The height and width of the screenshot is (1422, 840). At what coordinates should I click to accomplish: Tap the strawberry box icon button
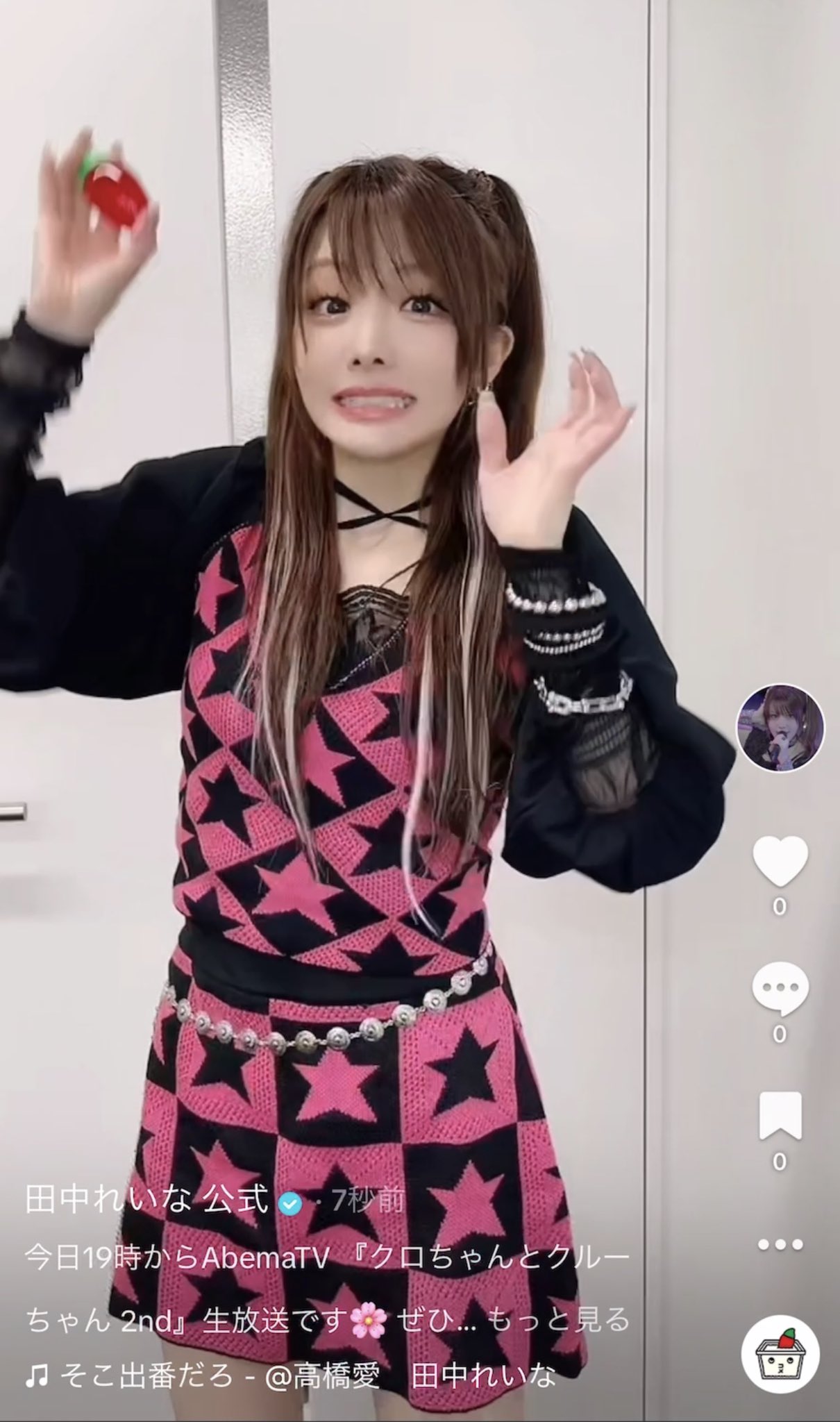click(x=780, y=1365)
